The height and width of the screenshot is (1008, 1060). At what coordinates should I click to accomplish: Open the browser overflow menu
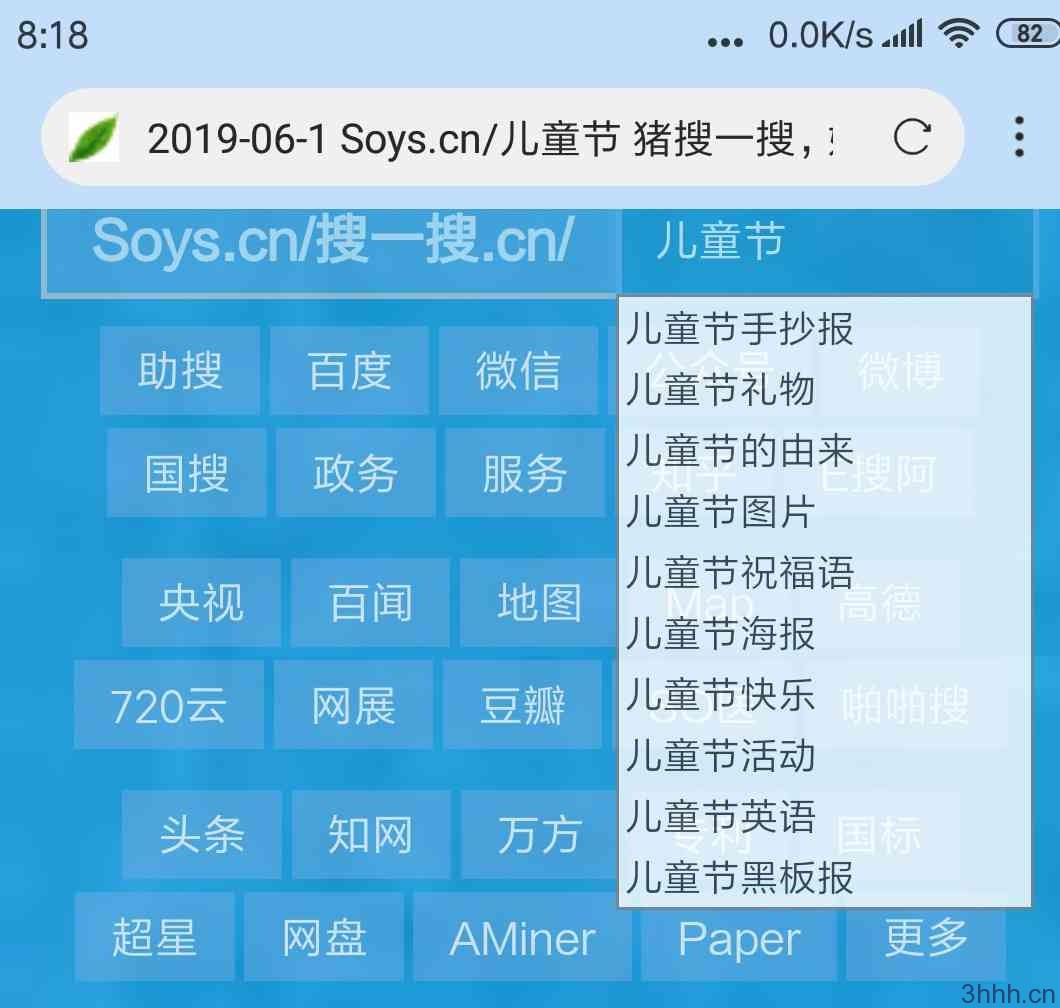pos(1018,138)
